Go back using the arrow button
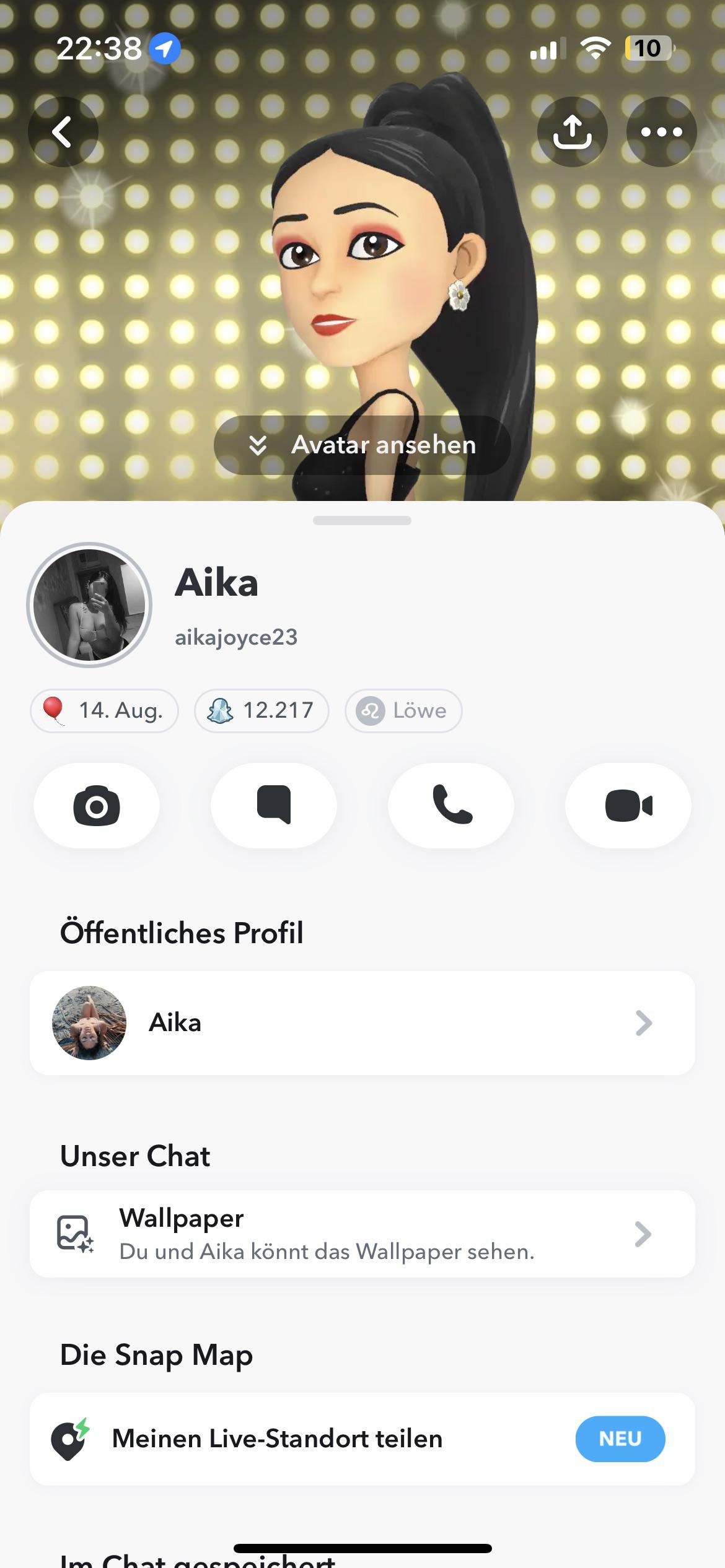725x1568 pixels. point(63,132)
